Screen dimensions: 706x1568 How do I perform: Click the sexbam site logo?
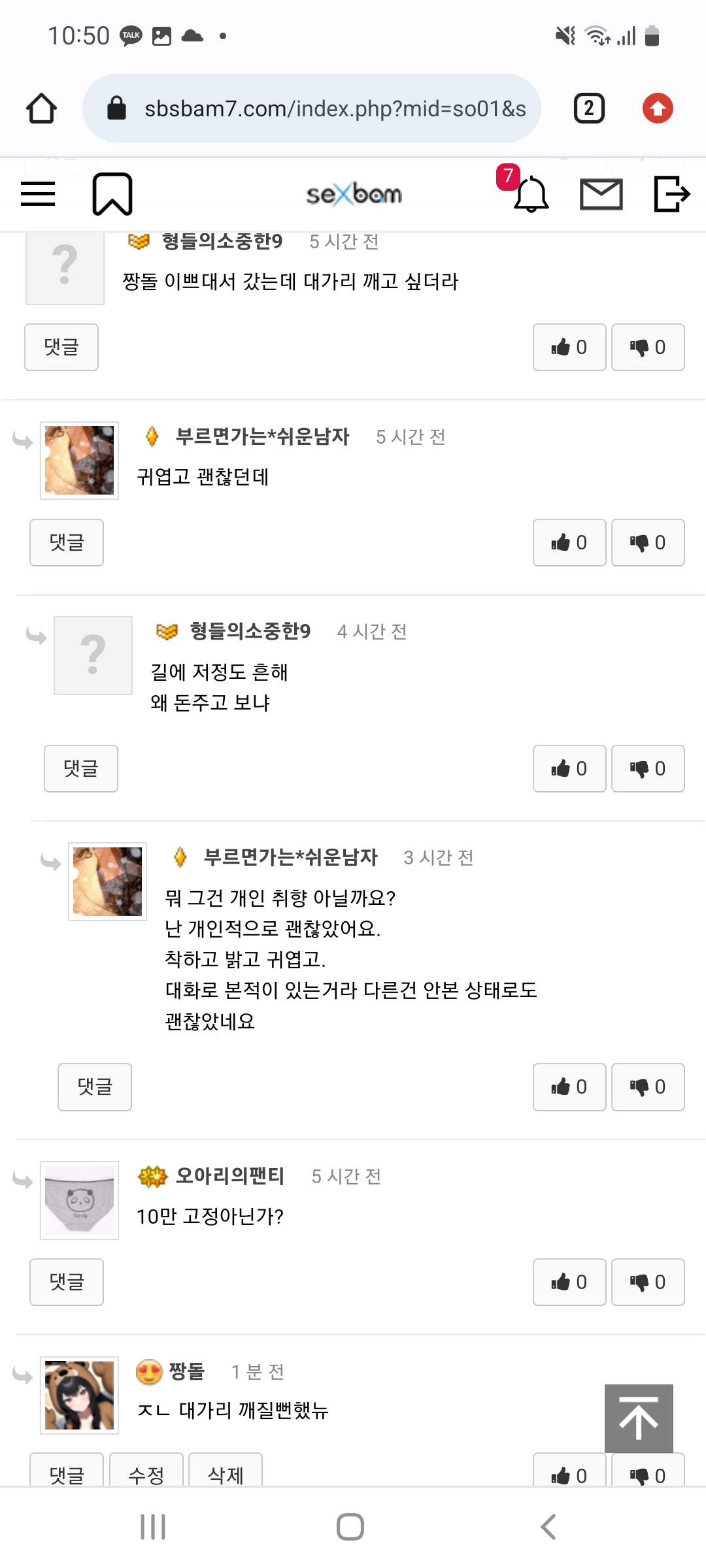pos(353,193)
